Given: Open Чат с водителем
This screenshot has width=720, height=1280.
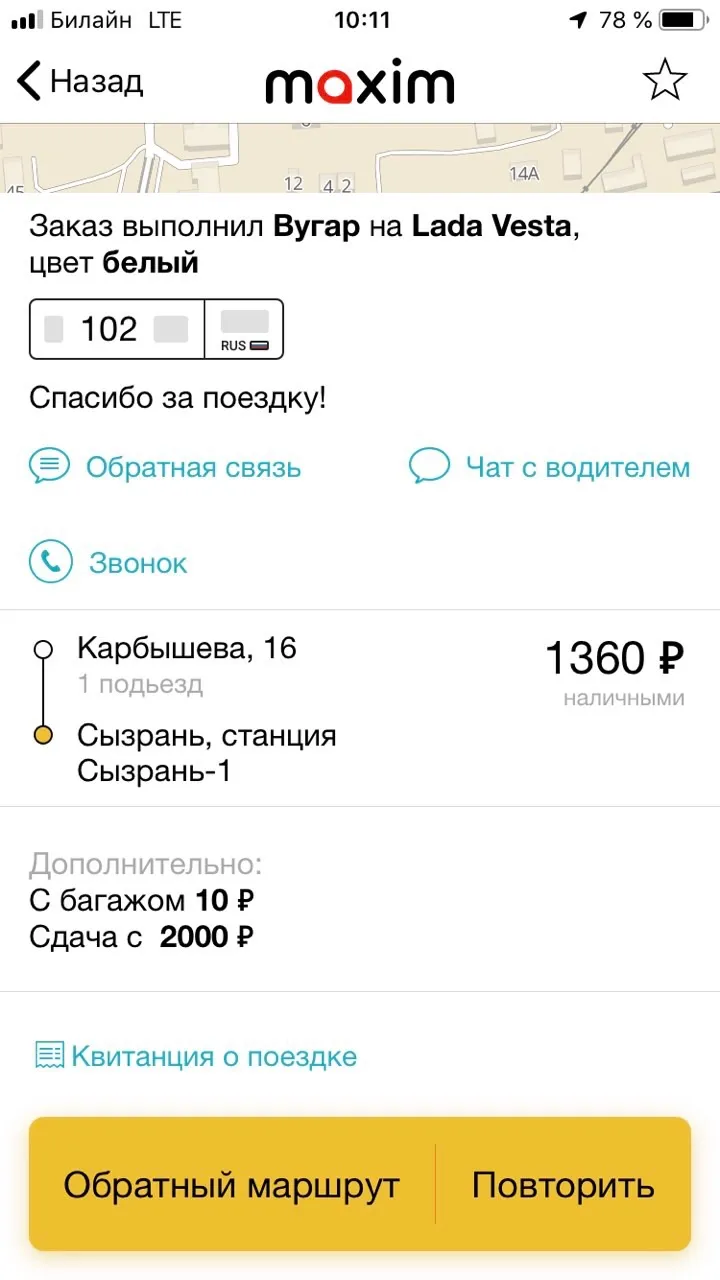Looking at the screenshot, I should coord(549,467).
